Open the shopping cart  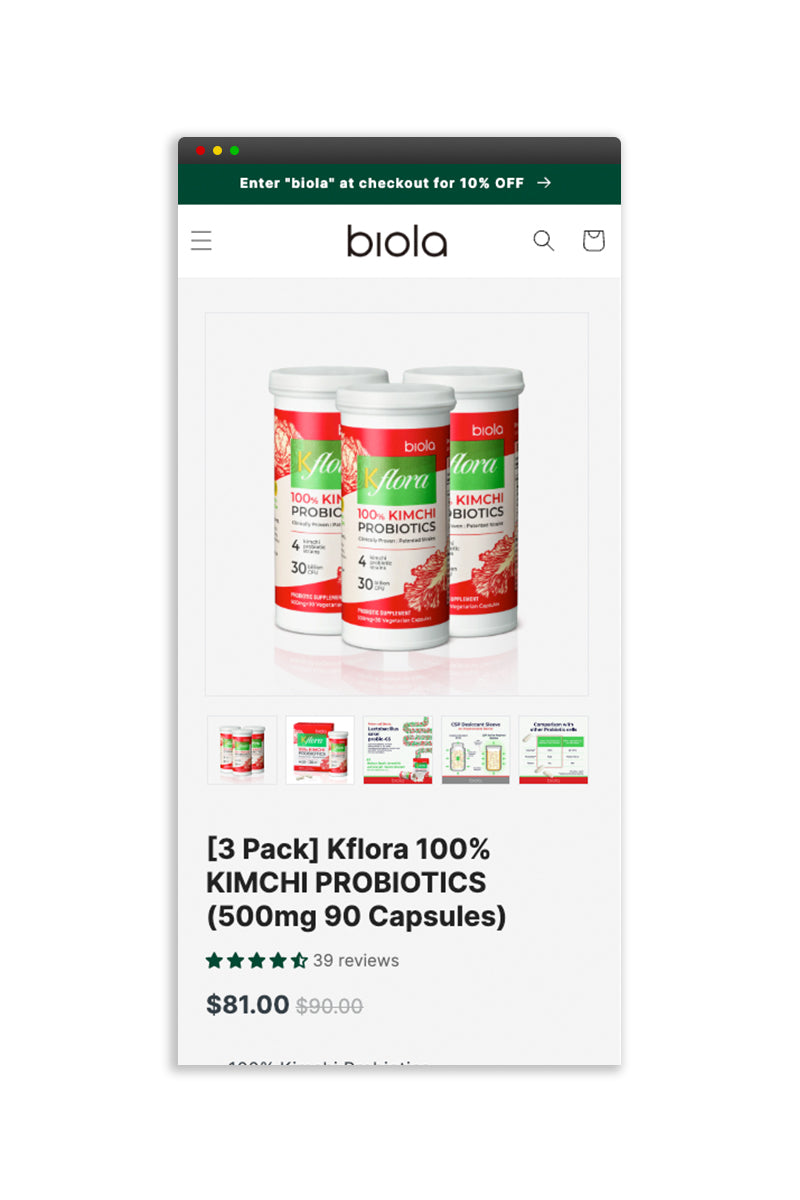pos(593,241)
